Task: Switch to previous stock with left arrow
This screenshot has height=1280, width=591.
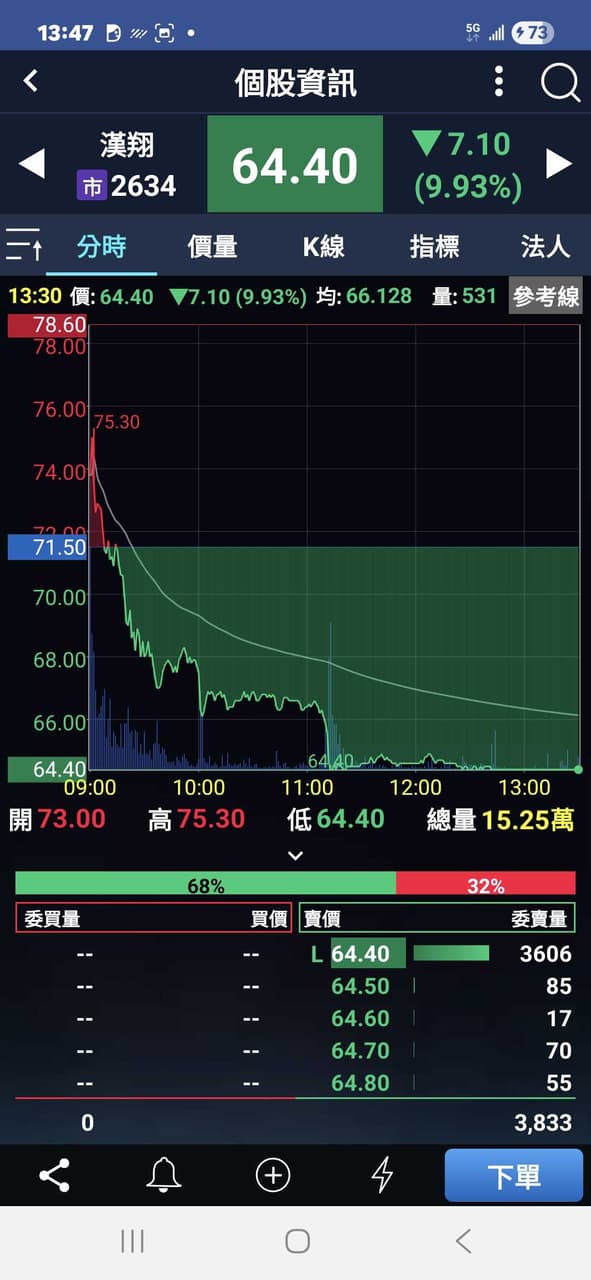Action: [32, 163]
